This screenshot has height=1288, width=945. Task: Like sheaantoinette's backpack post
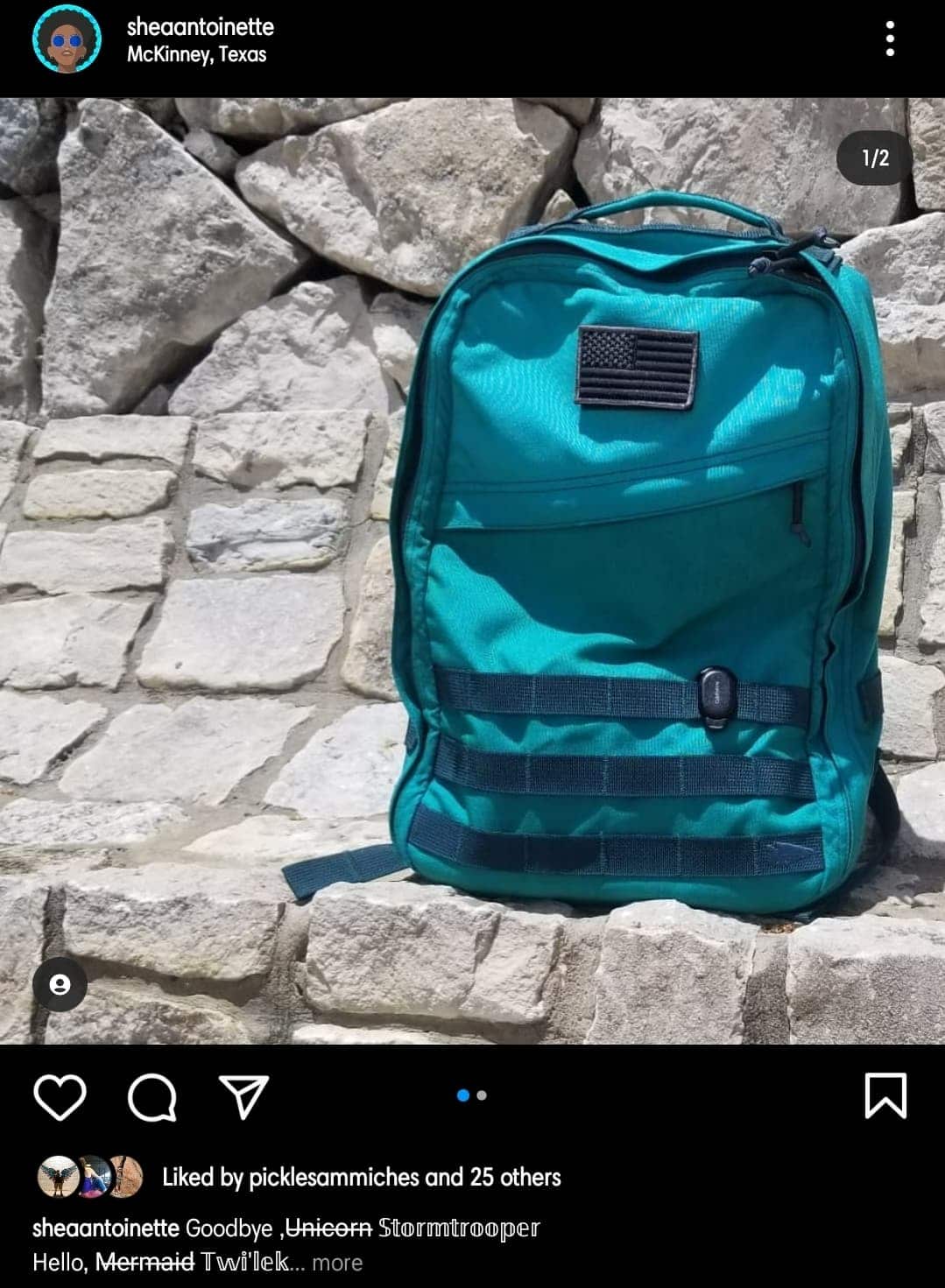(60, 1096)
